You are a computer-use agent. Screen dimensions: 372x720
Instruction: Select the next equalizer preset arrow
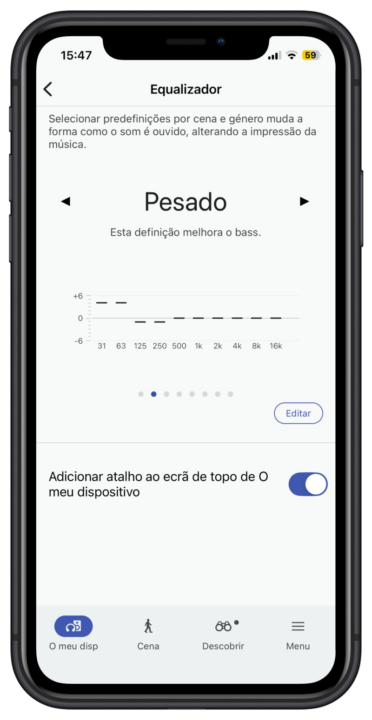click(x=304, y=202)
